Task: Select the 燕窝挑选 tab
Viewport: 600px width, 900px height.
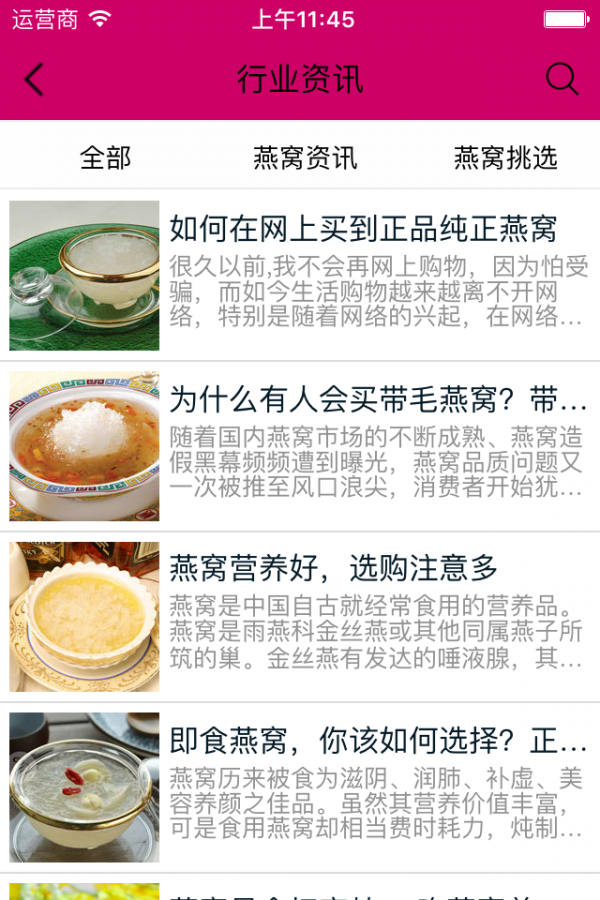Action: click(x=505, y=158)
